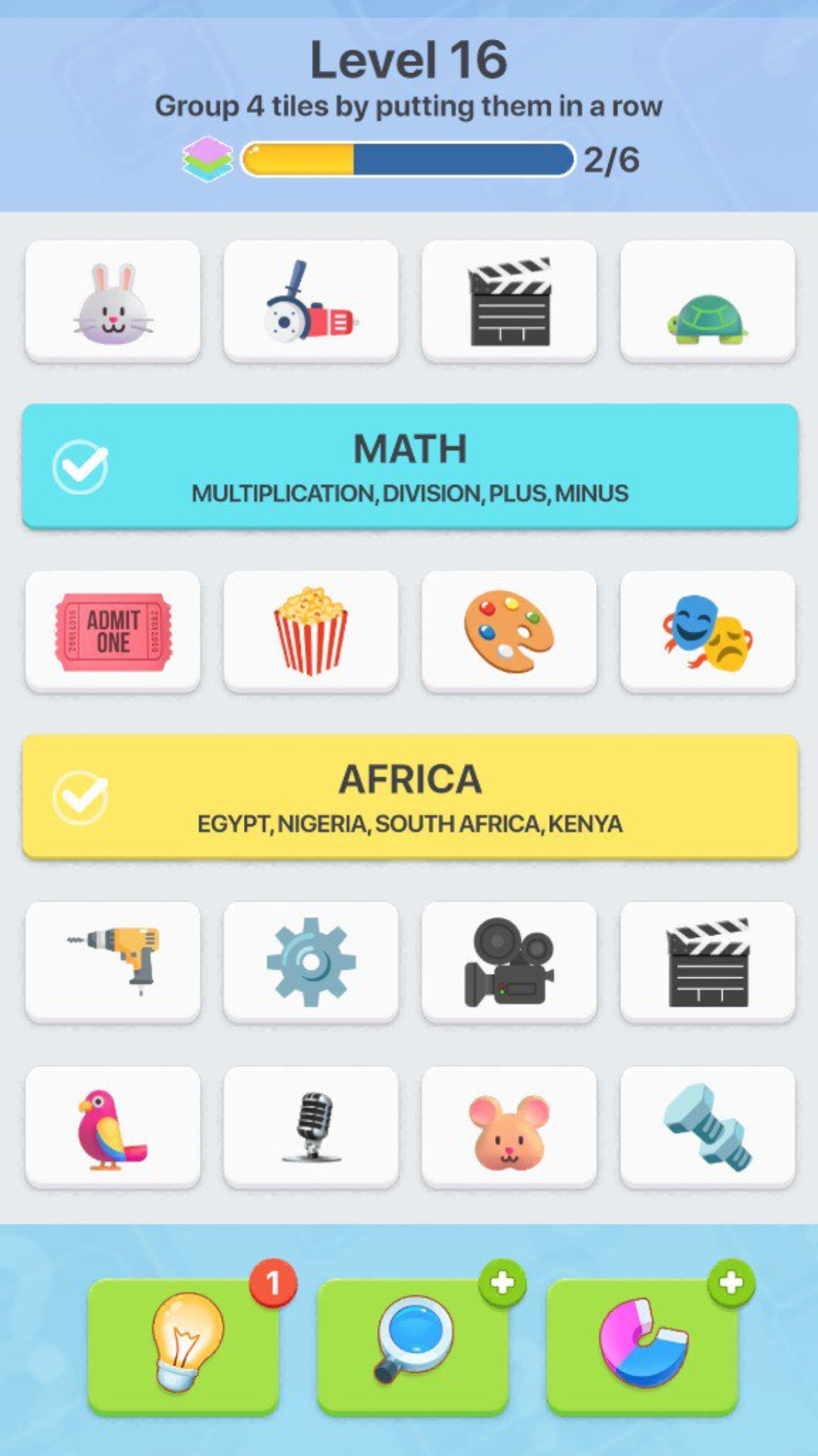818x1456 pixels.
Task: Choose the theater masks tile
Action: [707, 631]
